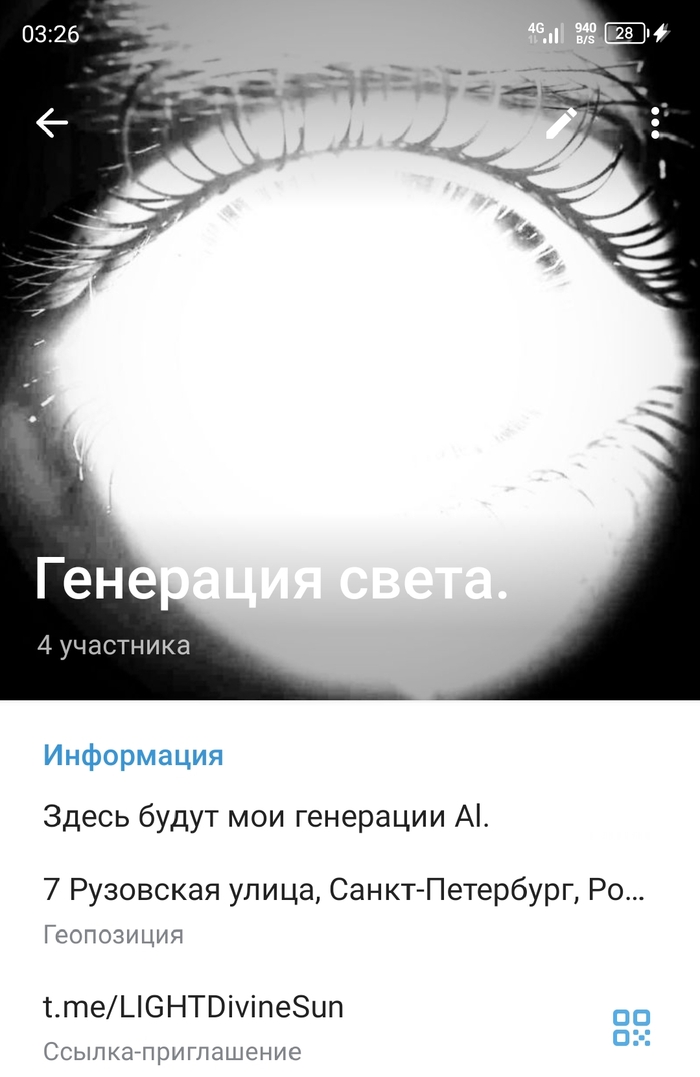Tap the t.me/LIGHTDivineSun invite link
The image size is (700, 1077).
pos(193,1007)
